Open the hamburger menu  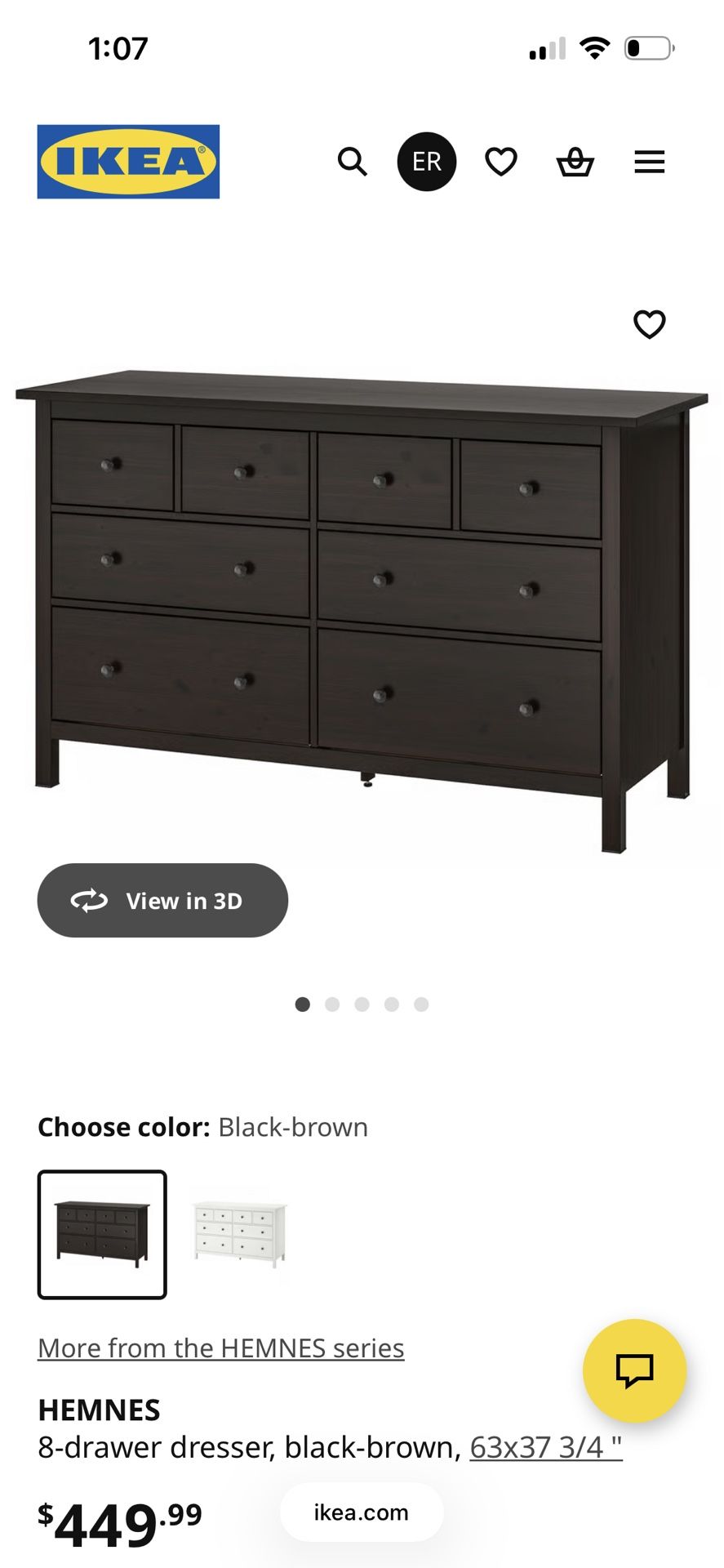(649, 162)
